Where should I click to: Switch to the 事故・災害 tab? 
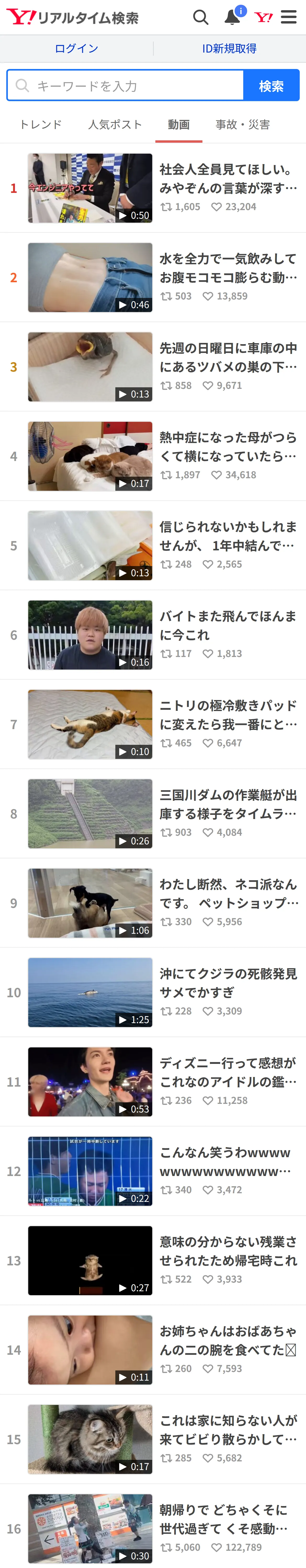click(x=243, y=124)
